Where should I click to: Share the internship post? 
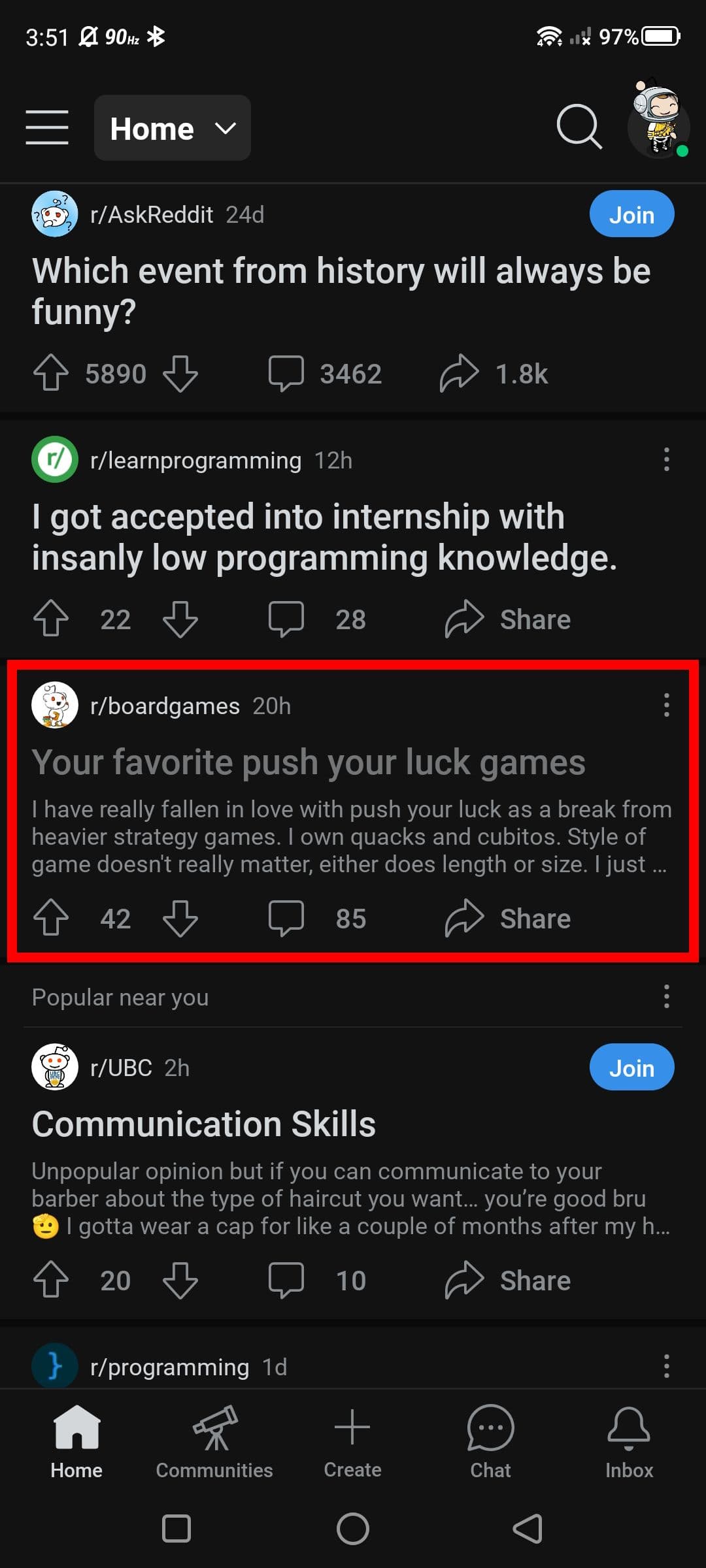pyautogui.click(x=509, y=619)
